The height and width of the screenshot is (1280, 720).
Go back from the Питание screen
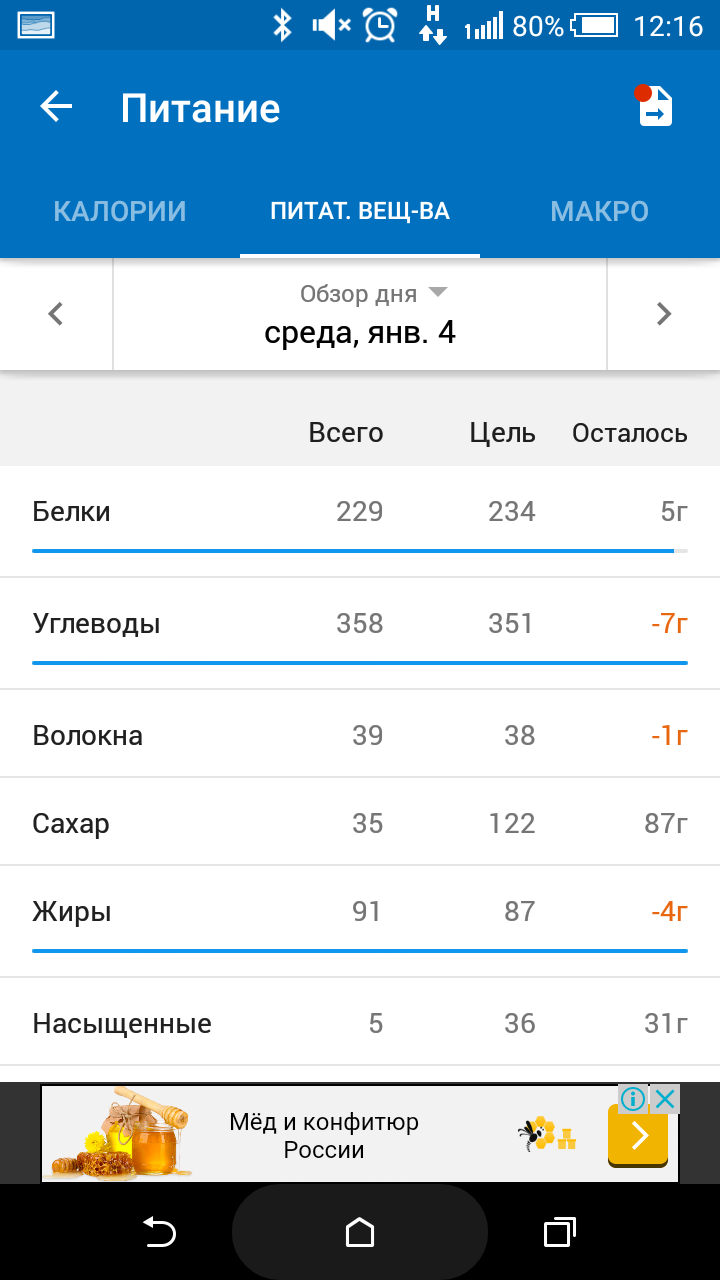(56, 107)
